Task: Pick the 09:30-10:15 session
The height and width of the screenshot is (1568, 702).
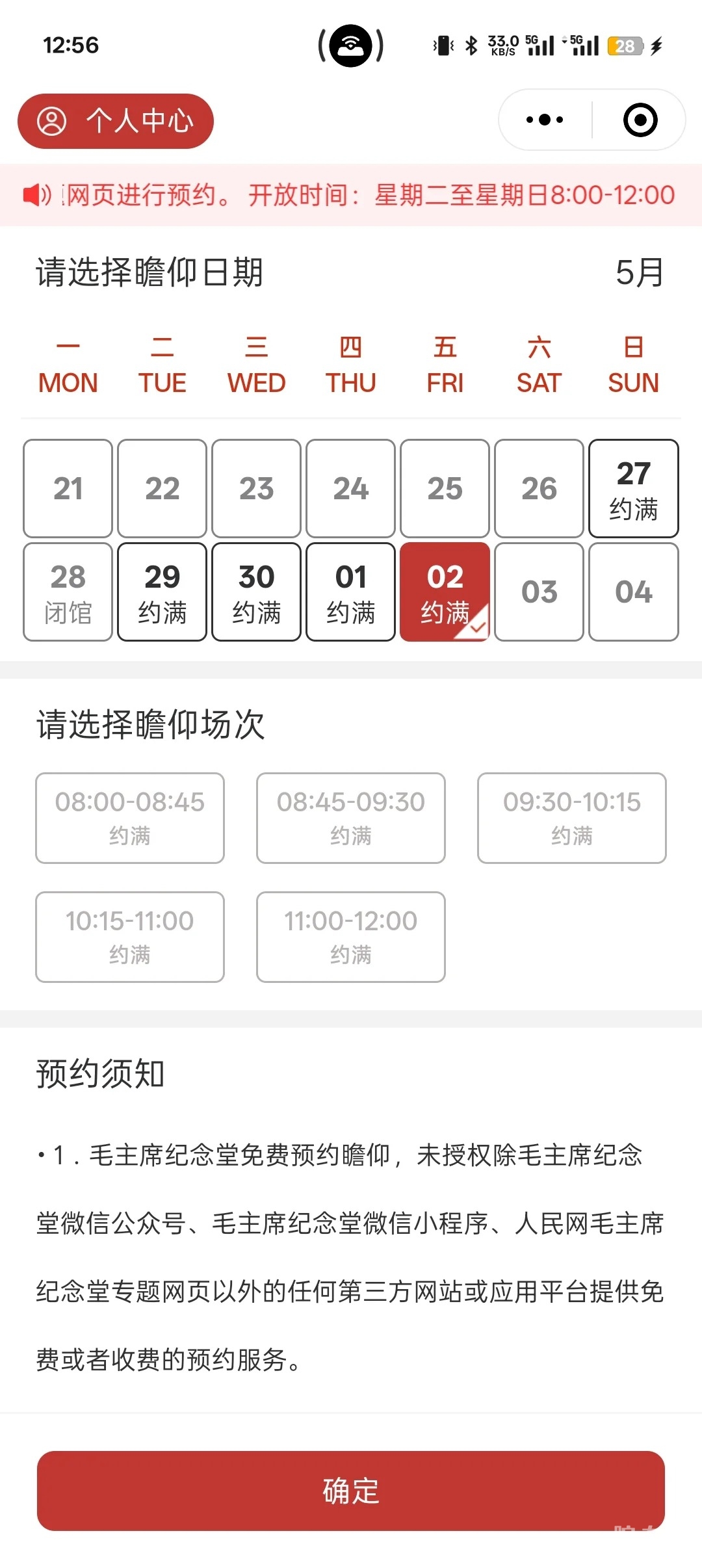Action: pos(572,818)
